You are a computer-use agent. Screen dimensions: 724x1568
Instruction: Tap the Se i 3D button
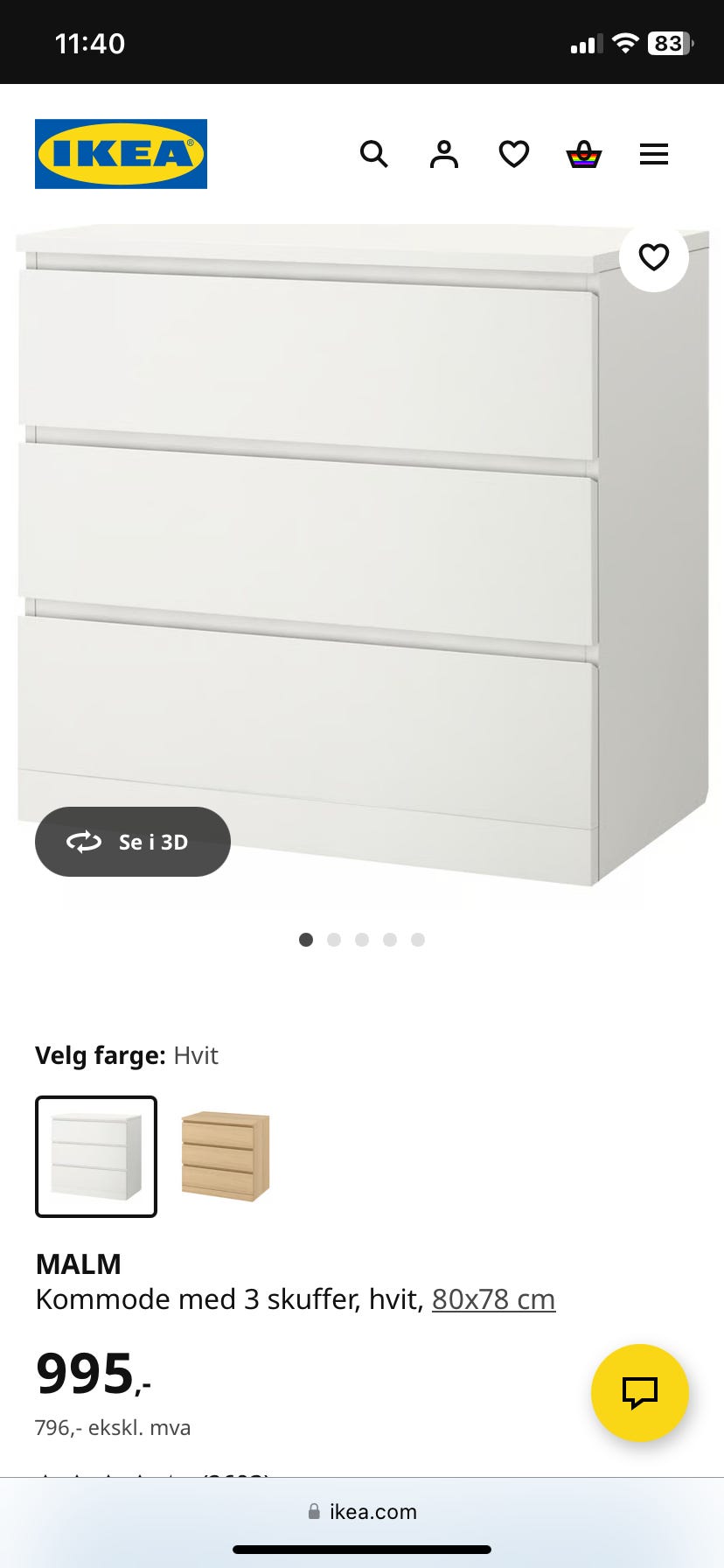pyautogui.click(x=133, y=842)
